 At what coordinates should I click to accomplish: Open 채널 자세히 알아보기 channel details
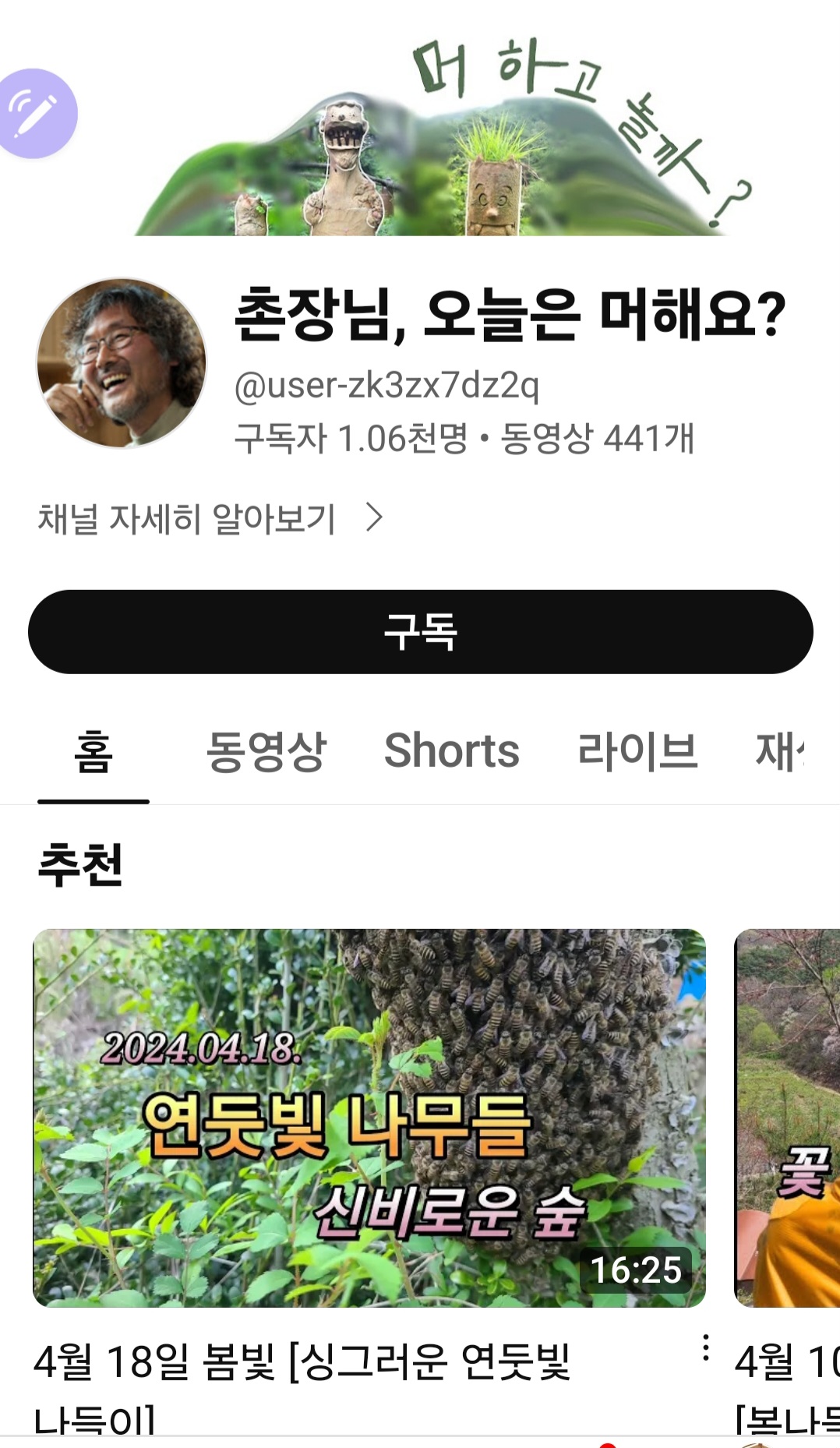tap(210, 518)
